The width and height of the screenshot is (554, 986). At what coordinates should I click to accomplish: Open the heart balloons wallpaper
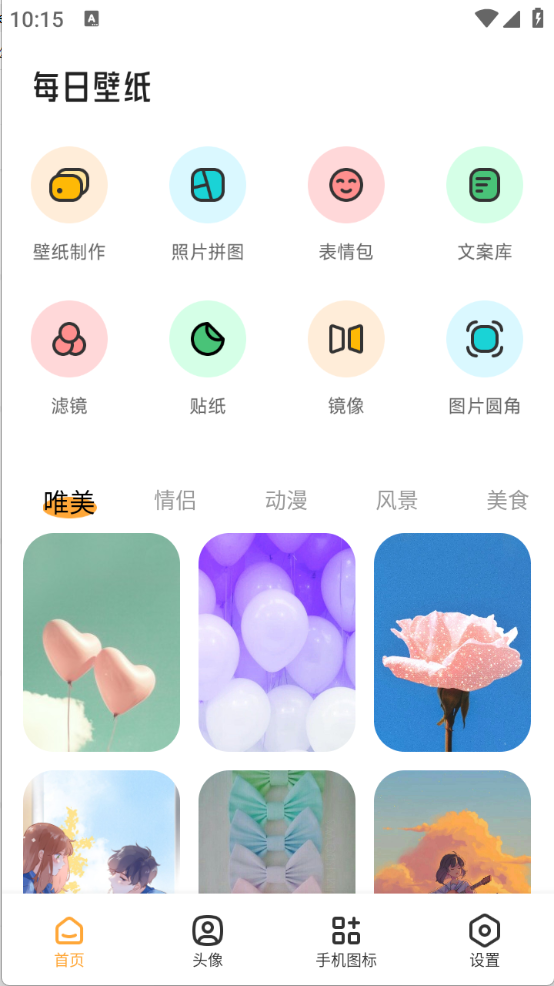coord(101,642)
